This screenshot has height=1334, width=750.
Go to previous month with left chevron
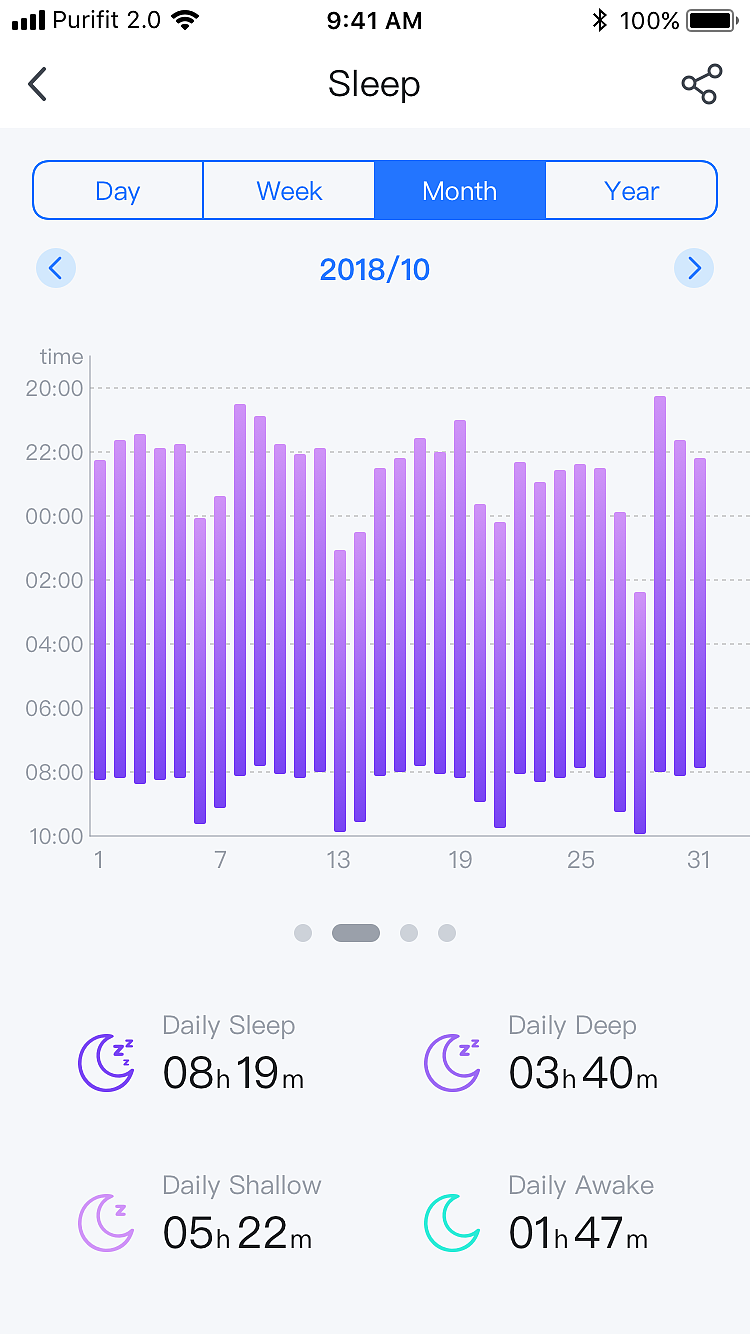[x=56, y=268]
